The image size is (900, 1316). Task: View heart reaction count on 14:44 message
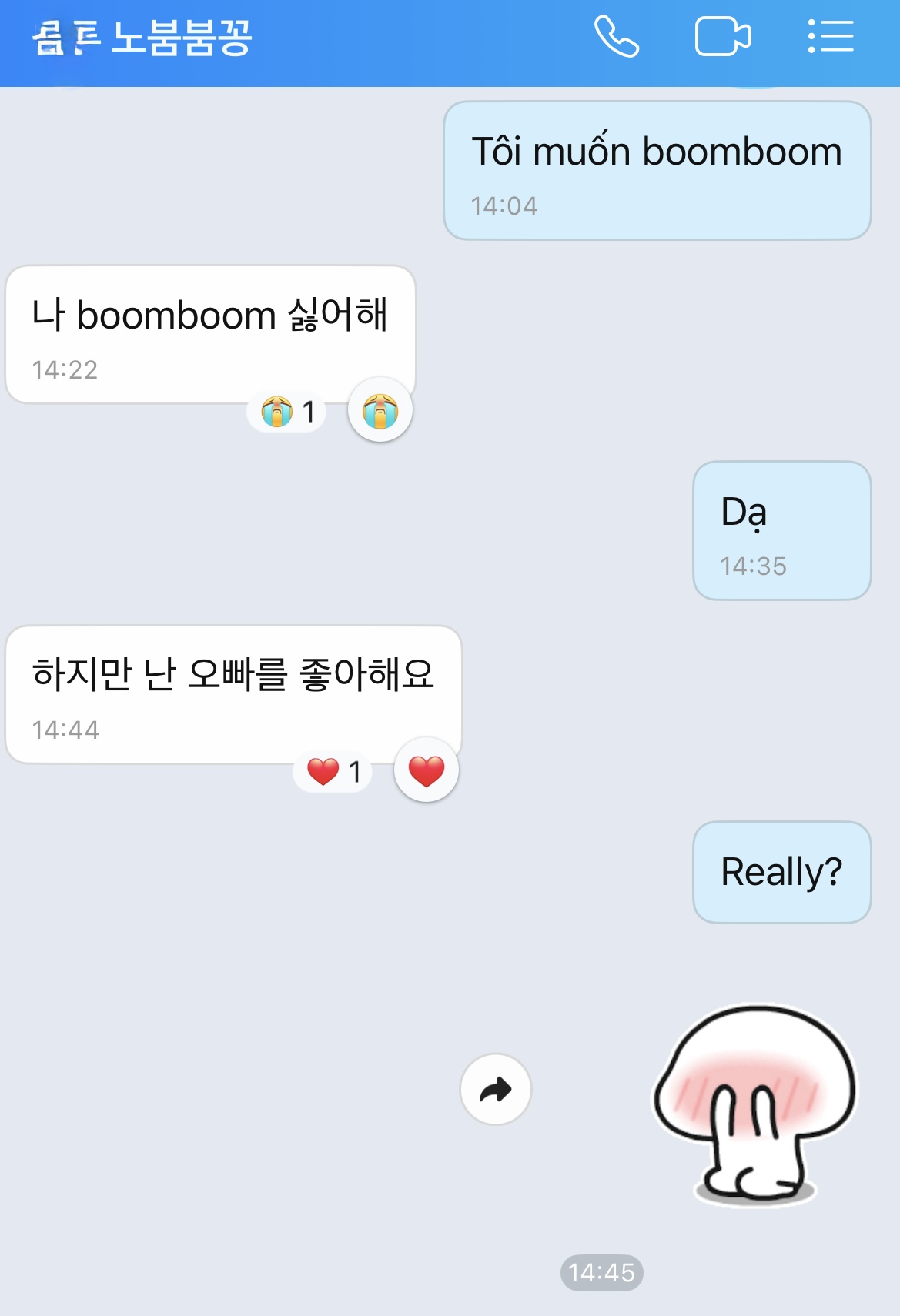pyautogui.click(x=333, y=771)
